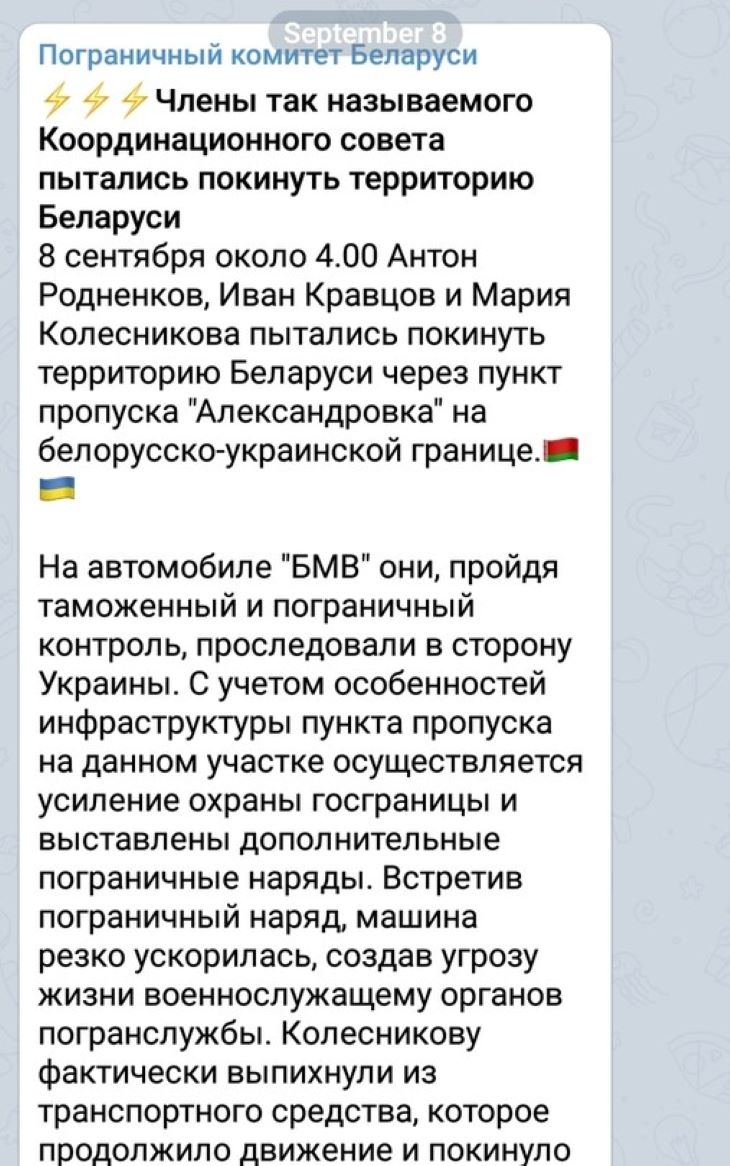730x1166 pixels.
Task: Tap the September 8 date badge
Action: 364,31
